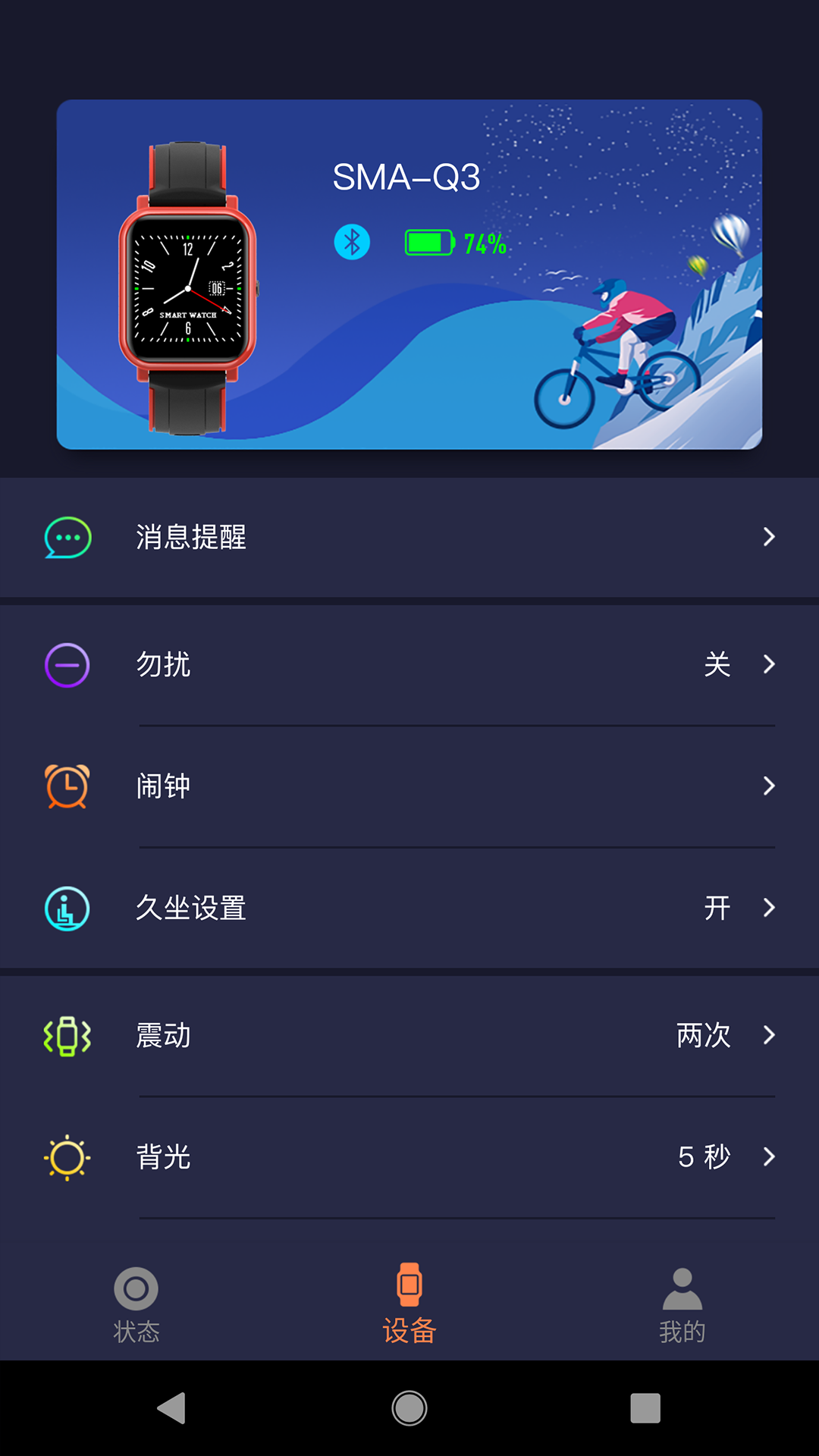Open 久坐设置 sedentary reminder settings
Screen dimensions: 819x1456
(409, 908)
